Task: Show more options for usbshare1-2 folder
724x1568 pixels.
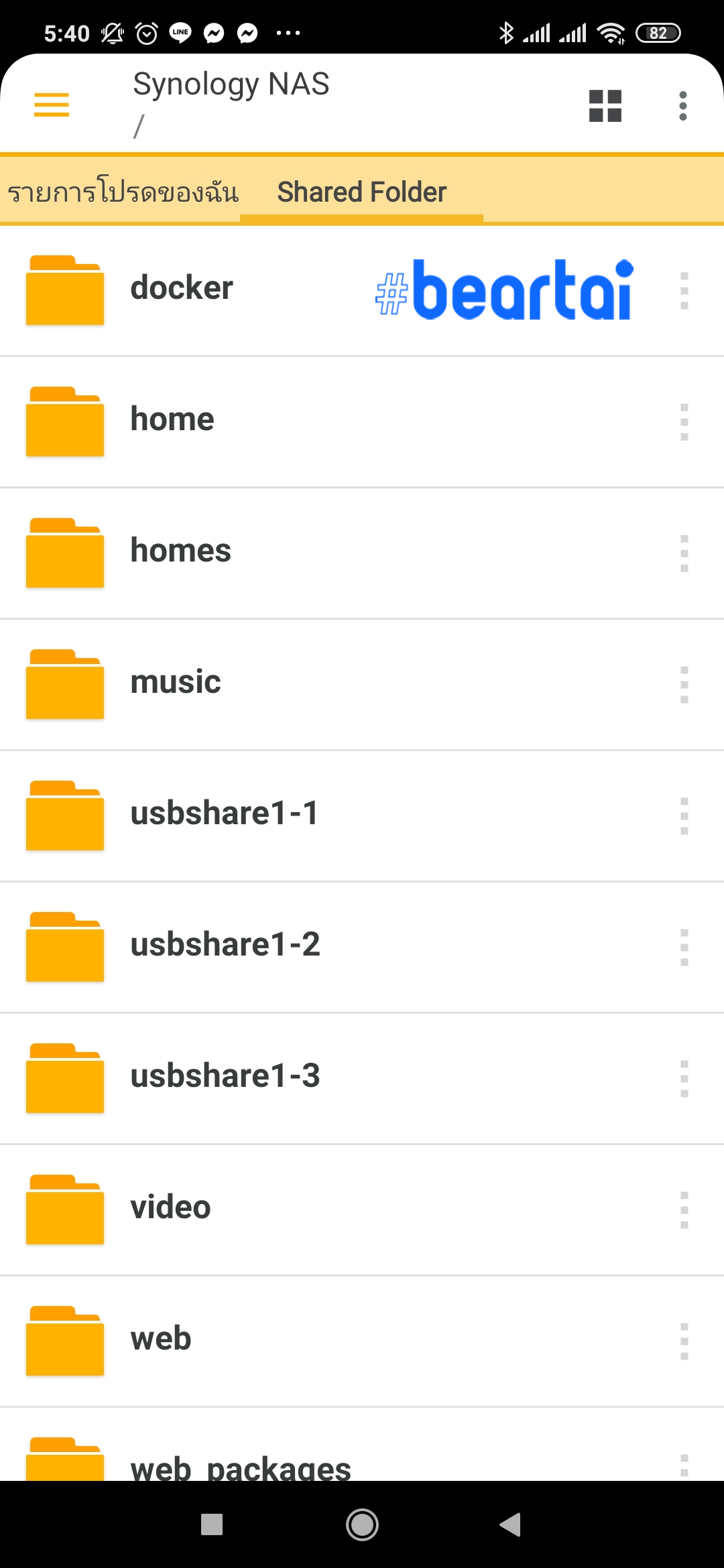Action: tap(684, 948)
